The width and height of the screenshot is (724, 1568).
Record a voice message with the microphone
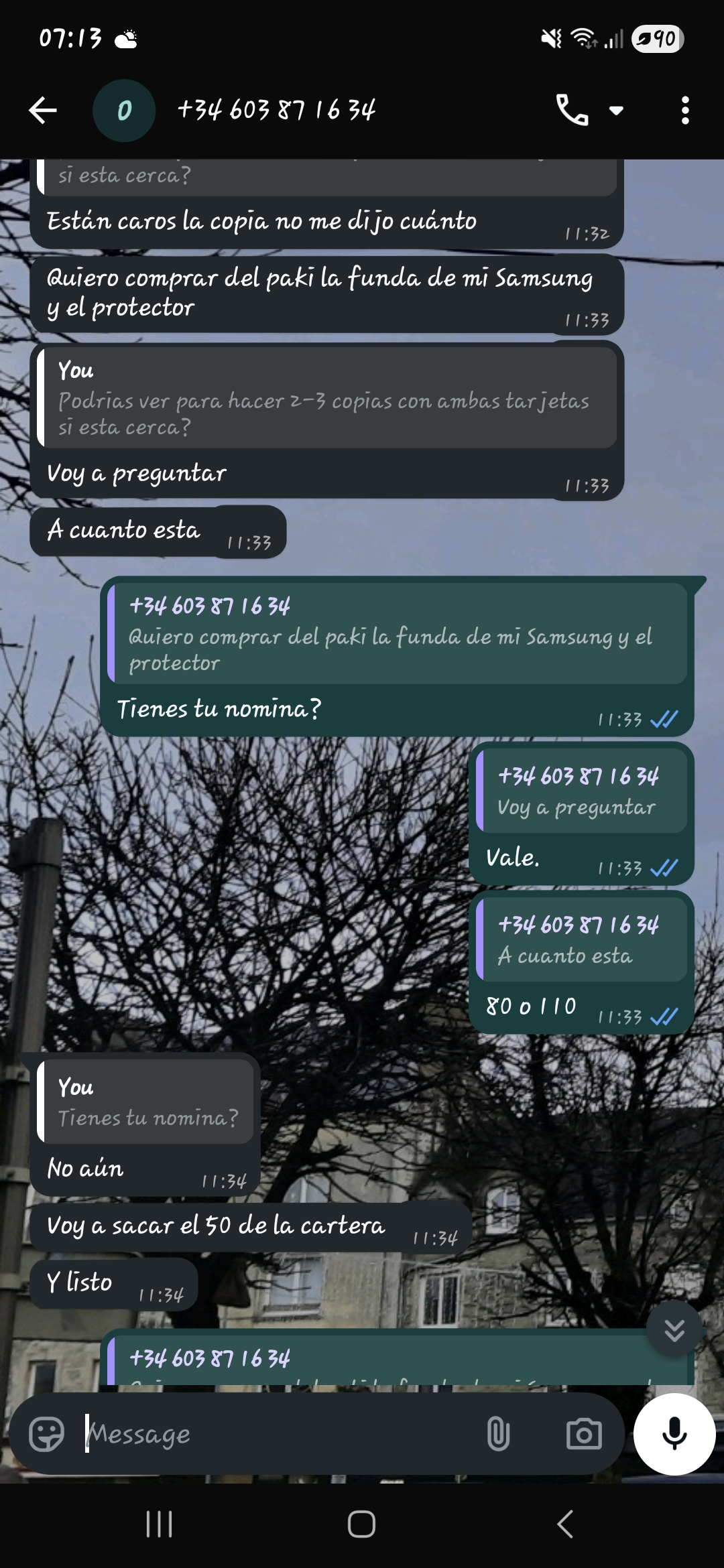(x=674, y=1434)
